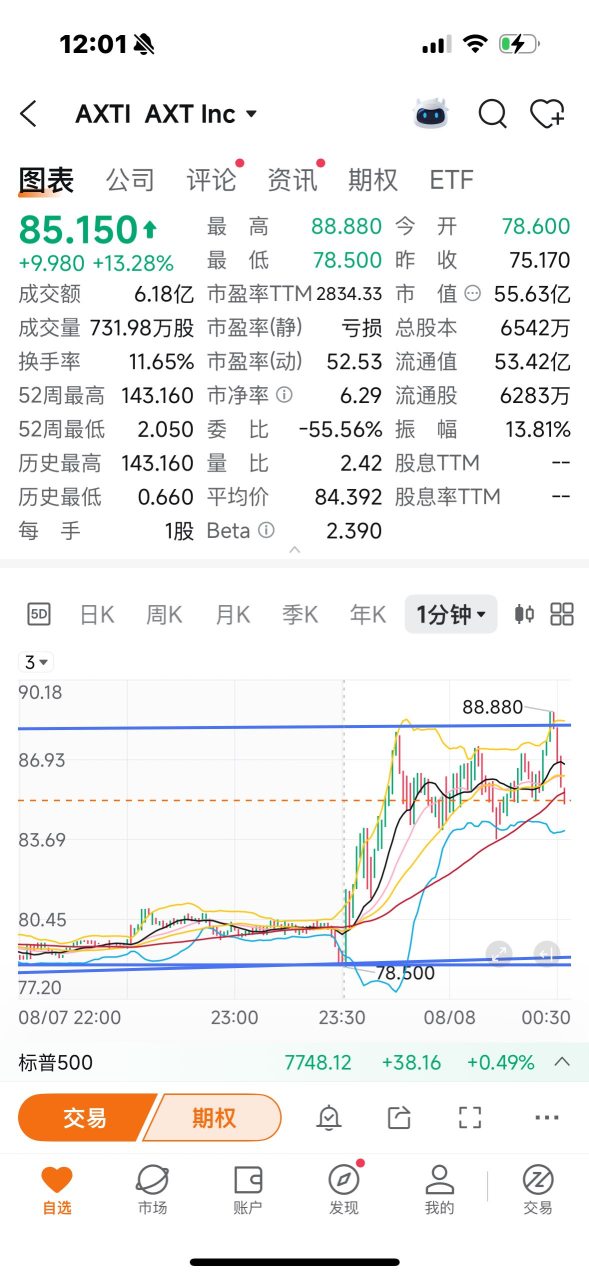Collapse the quote details panel chevron

(294, 550)
